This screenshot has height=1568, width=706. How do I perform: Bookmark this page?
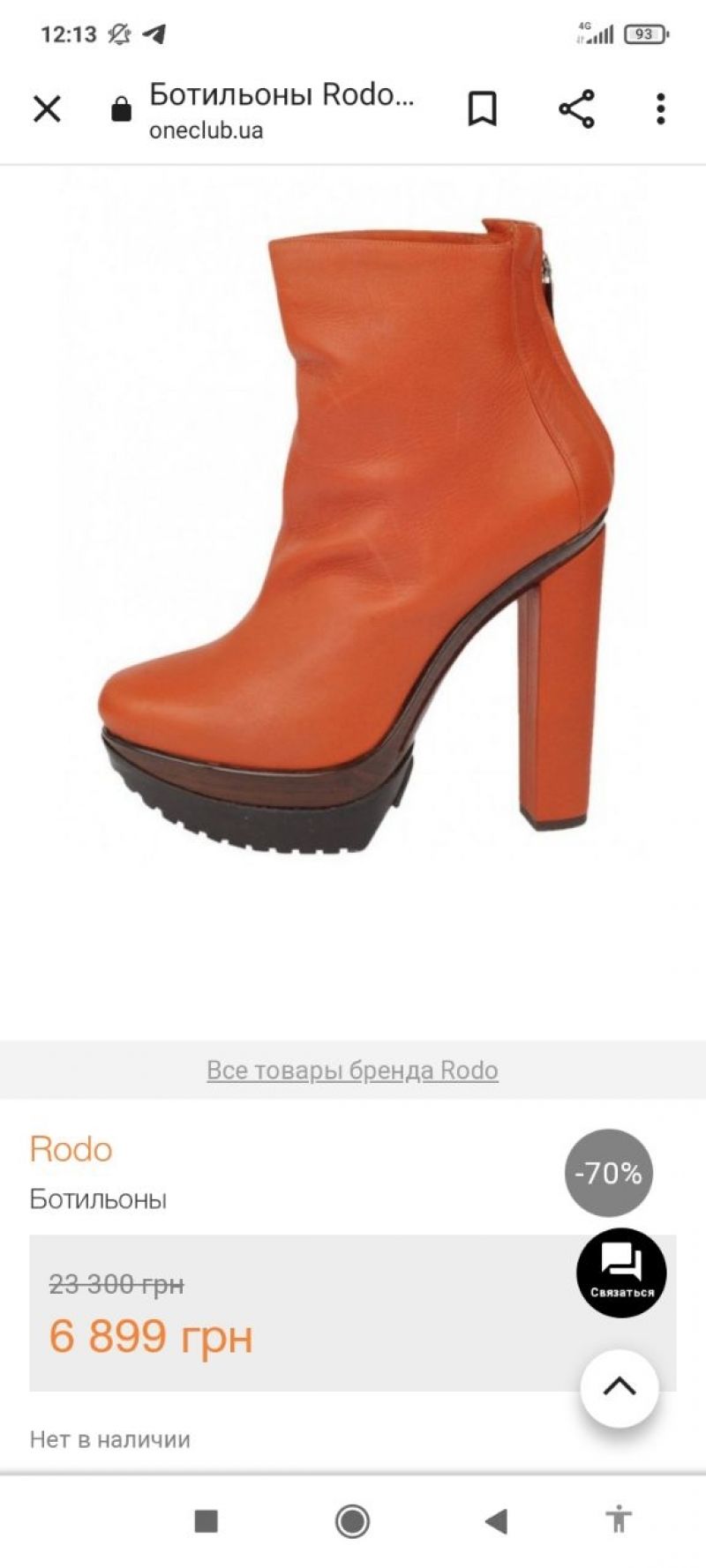click(x=482, y=109)
